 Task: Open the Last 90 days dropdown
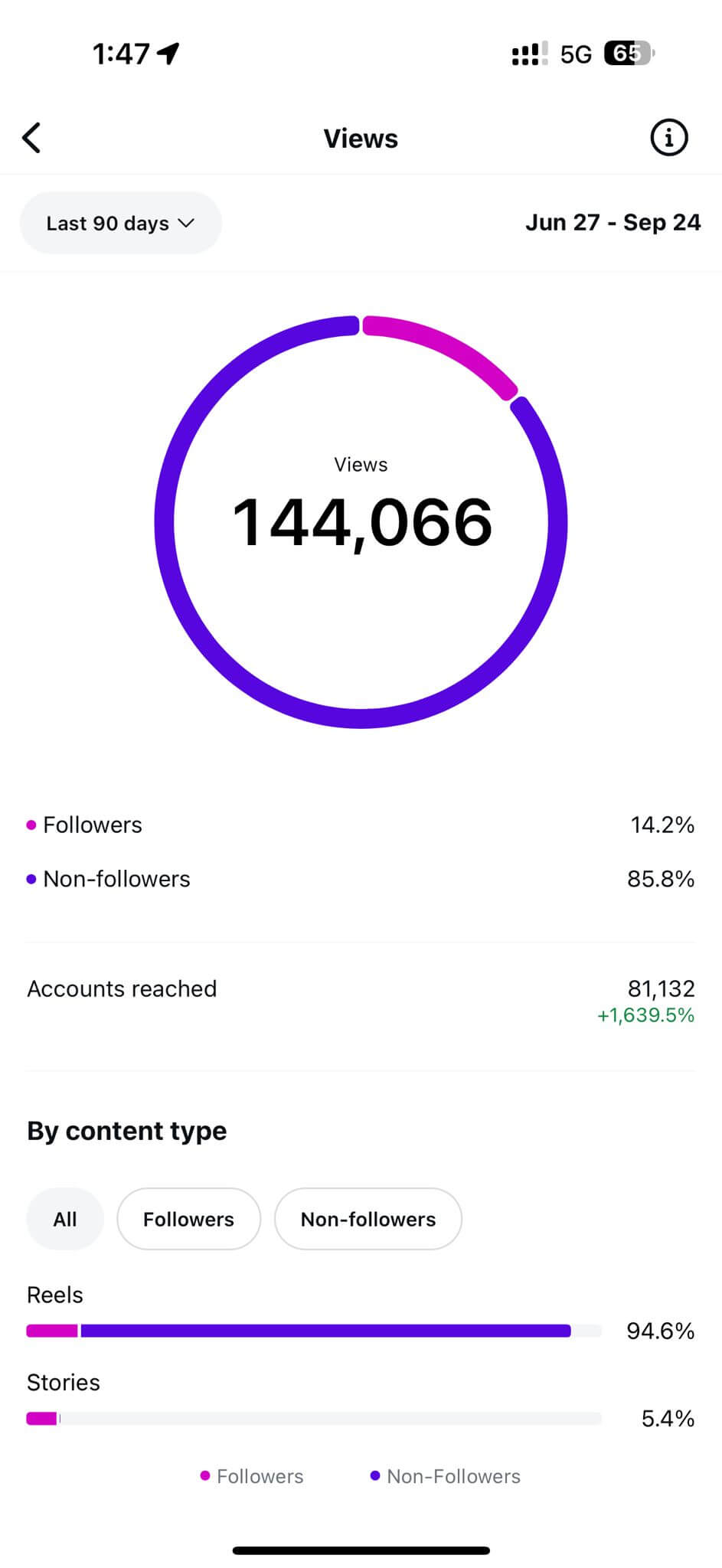click(x=120, y=224)
